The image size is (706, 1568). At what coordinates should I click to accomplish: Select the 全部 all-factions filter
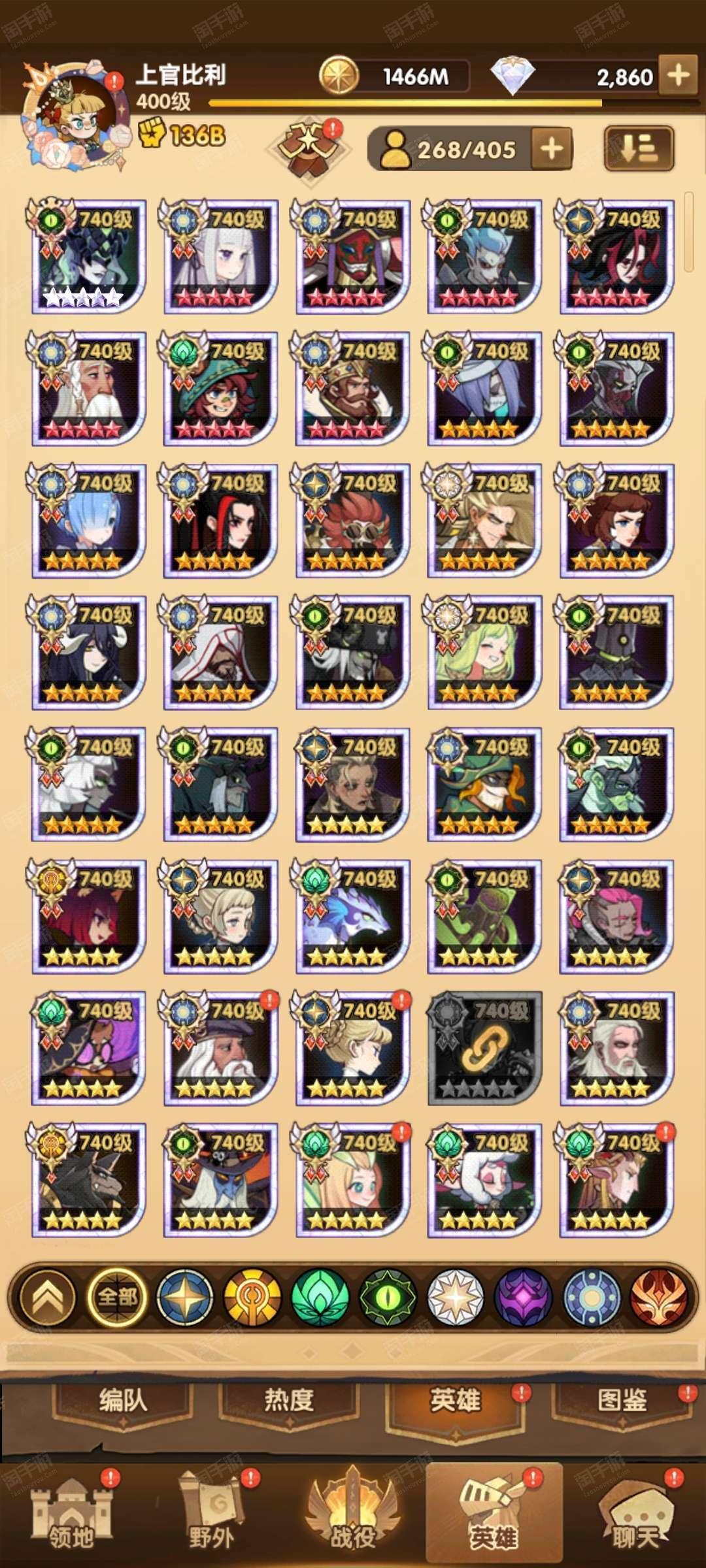(x=118, y=1297)
